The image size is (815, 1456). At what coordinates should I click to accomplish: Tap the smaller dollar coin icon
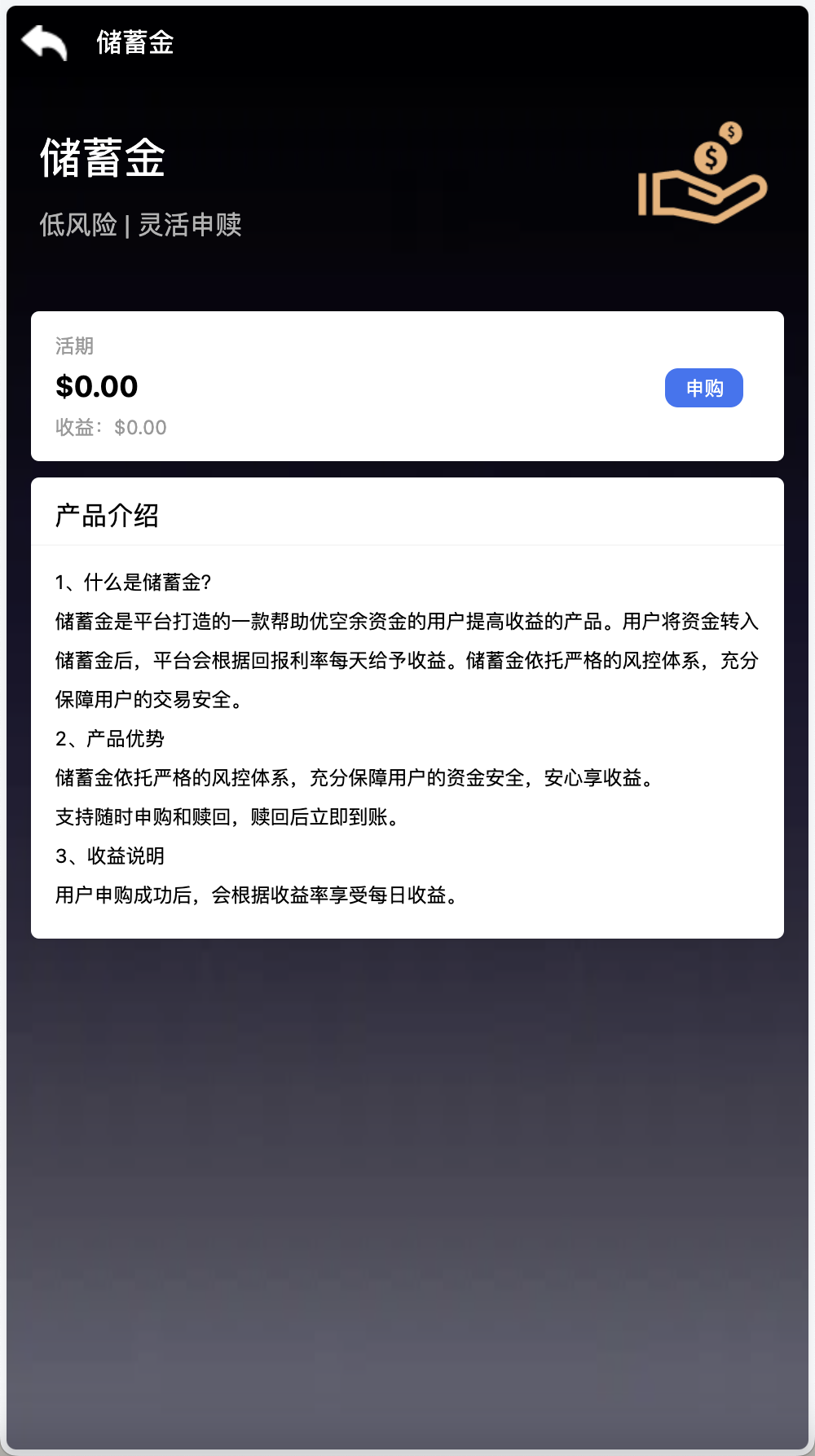731,133
